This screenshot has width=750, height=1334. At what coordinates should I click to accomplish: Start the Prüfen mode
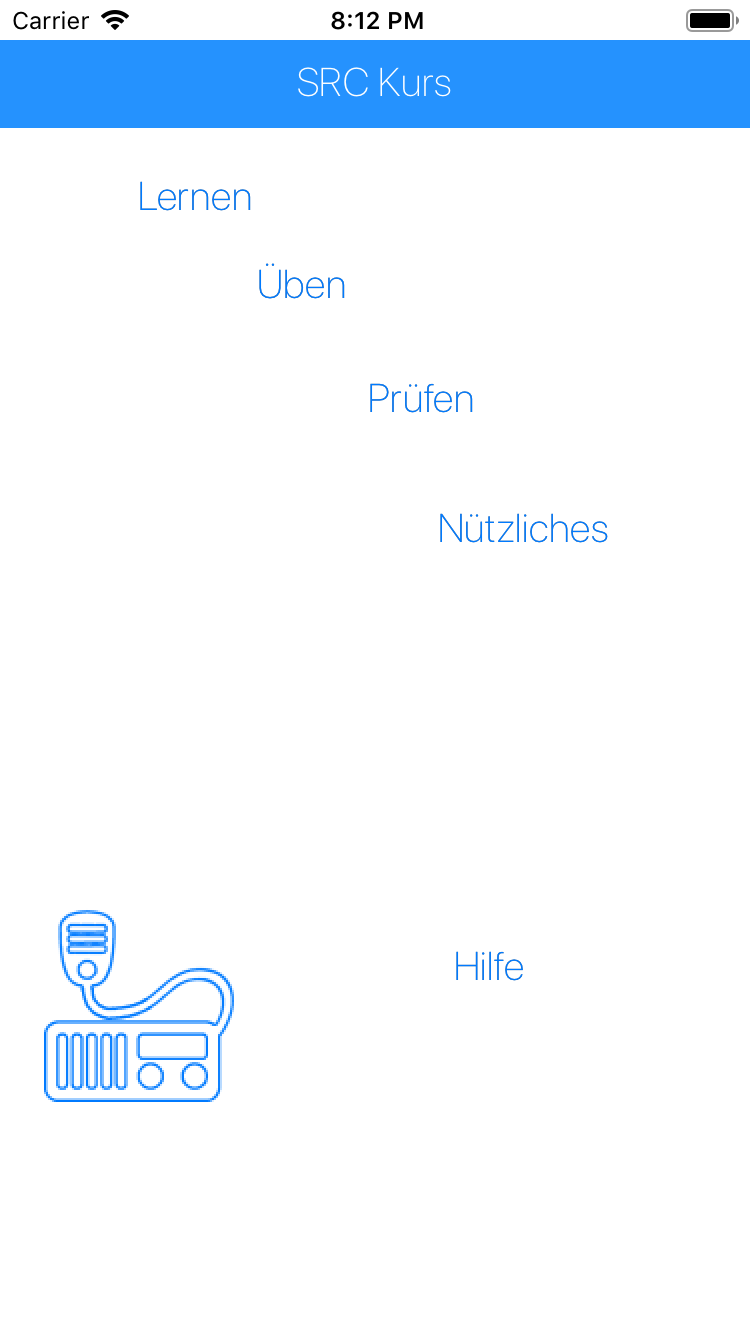[420, 399]
